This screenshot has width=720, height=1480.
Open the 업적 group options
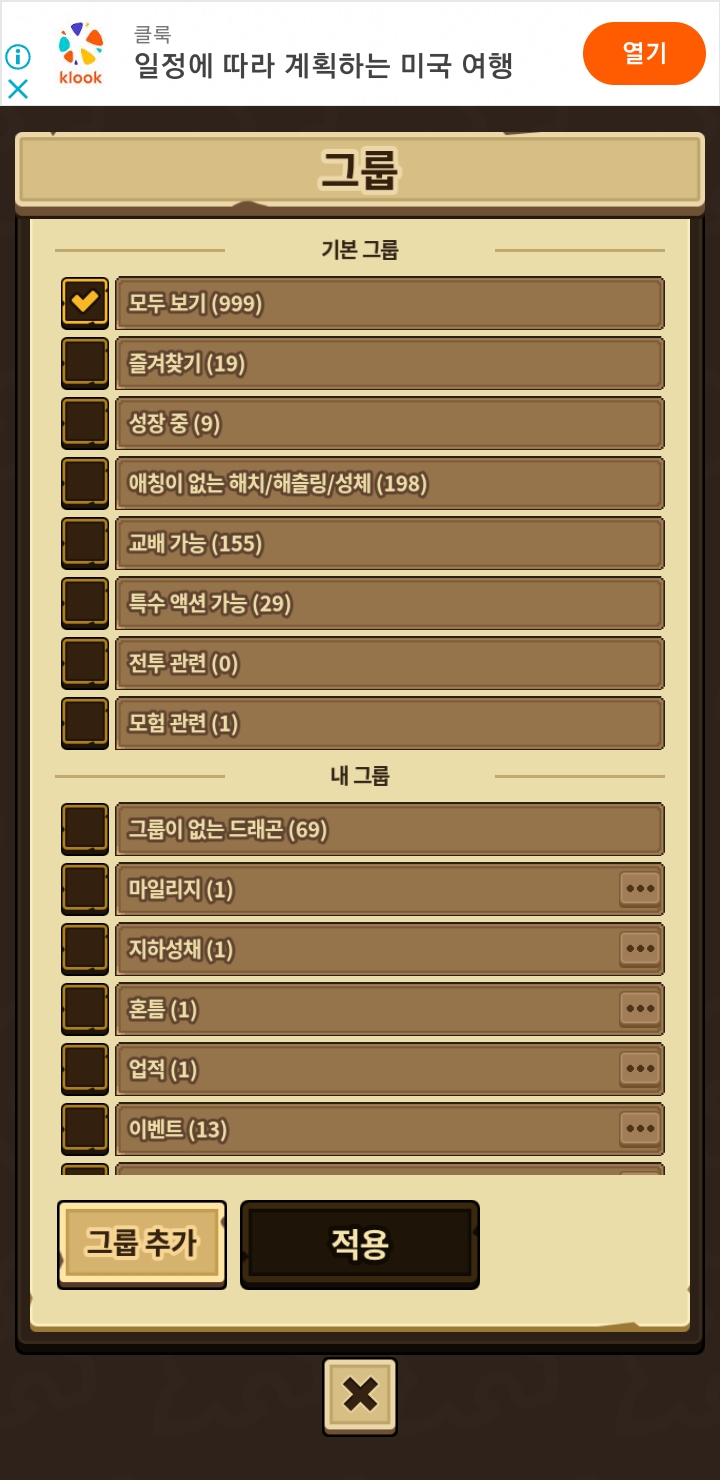(639, 1068)
